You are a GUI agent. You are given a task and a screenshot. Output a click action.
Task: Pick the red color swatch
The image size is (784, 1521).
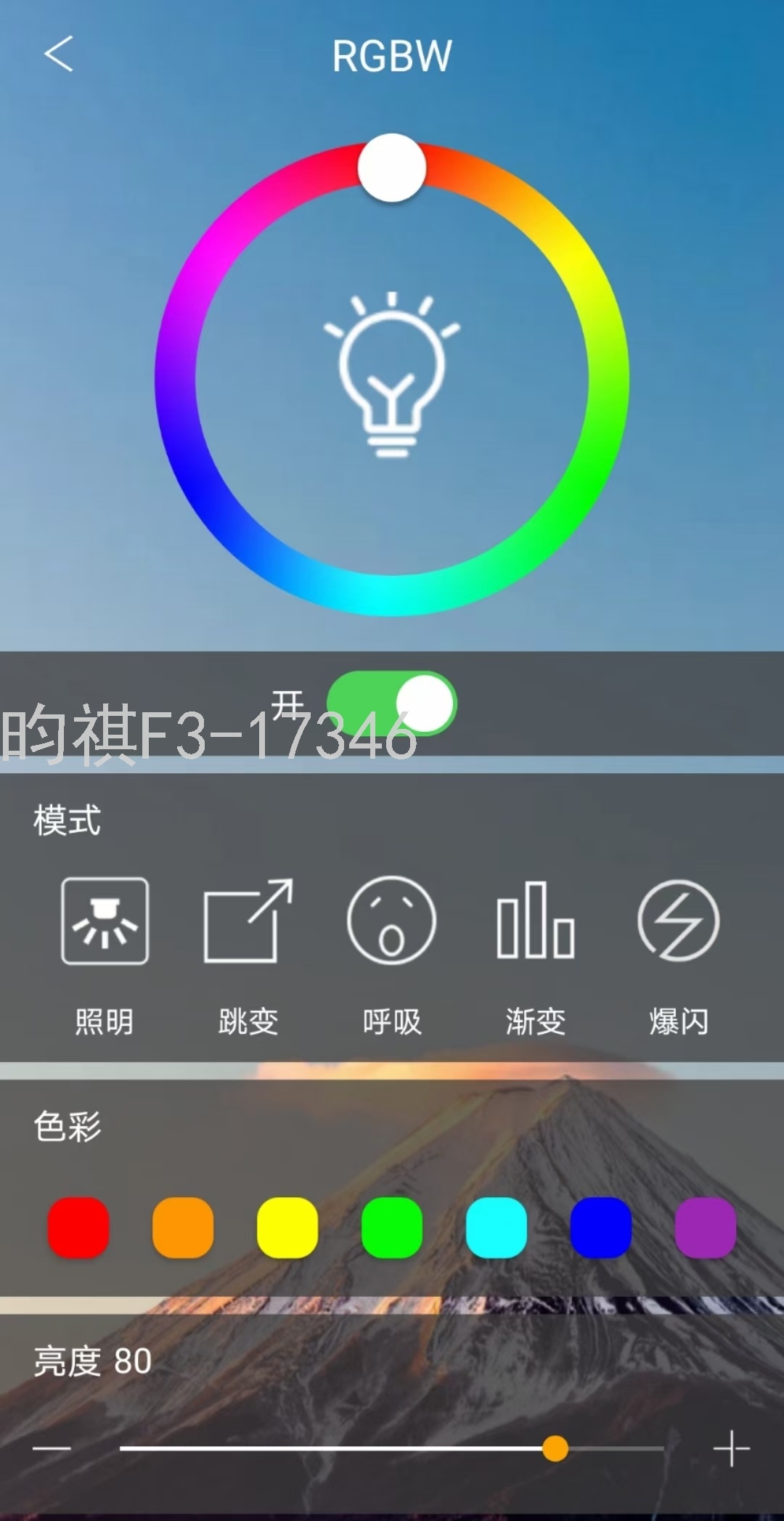coord(78,1228)
